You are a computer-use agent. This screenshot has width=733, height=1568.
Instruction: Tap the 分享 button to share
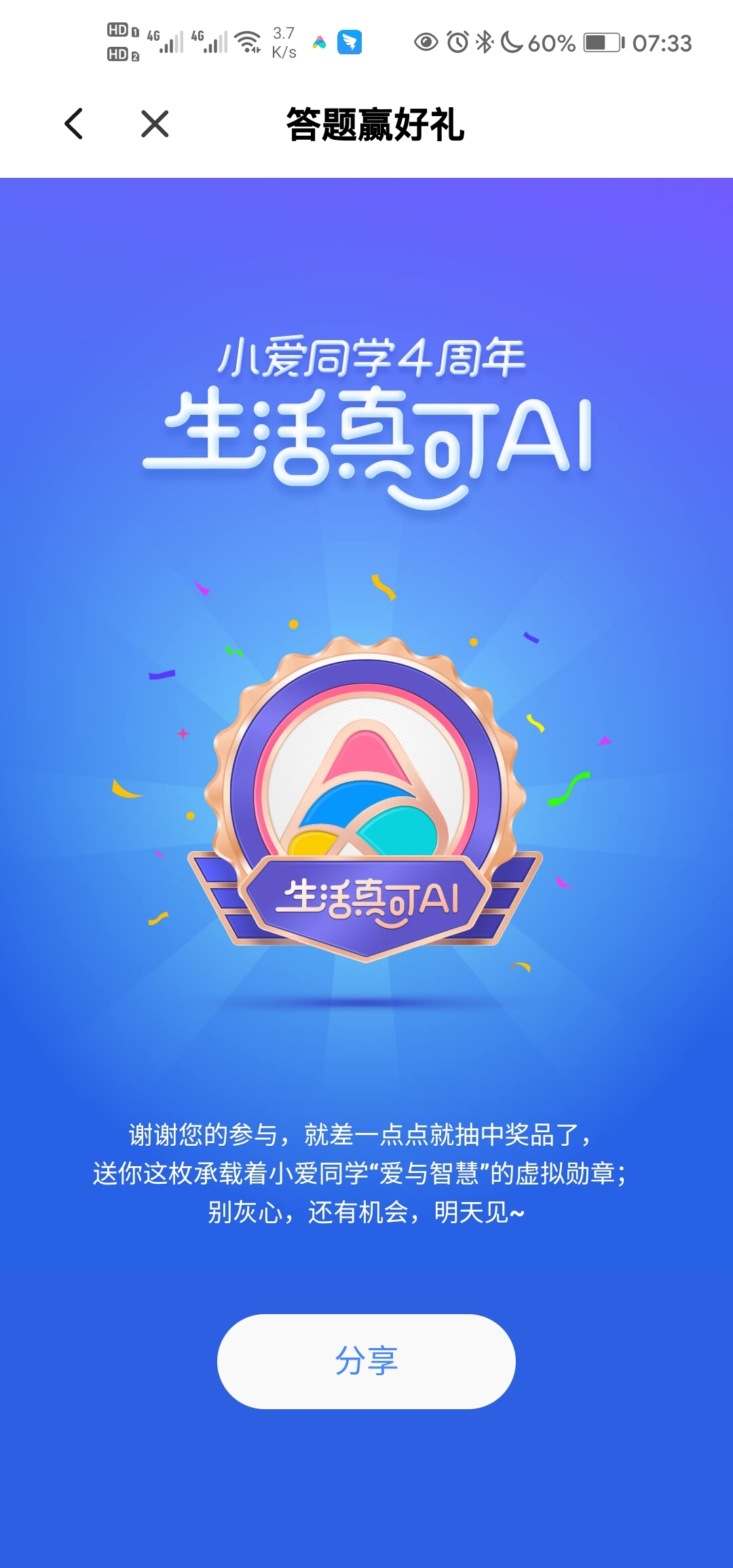[x=366, y=1361]
